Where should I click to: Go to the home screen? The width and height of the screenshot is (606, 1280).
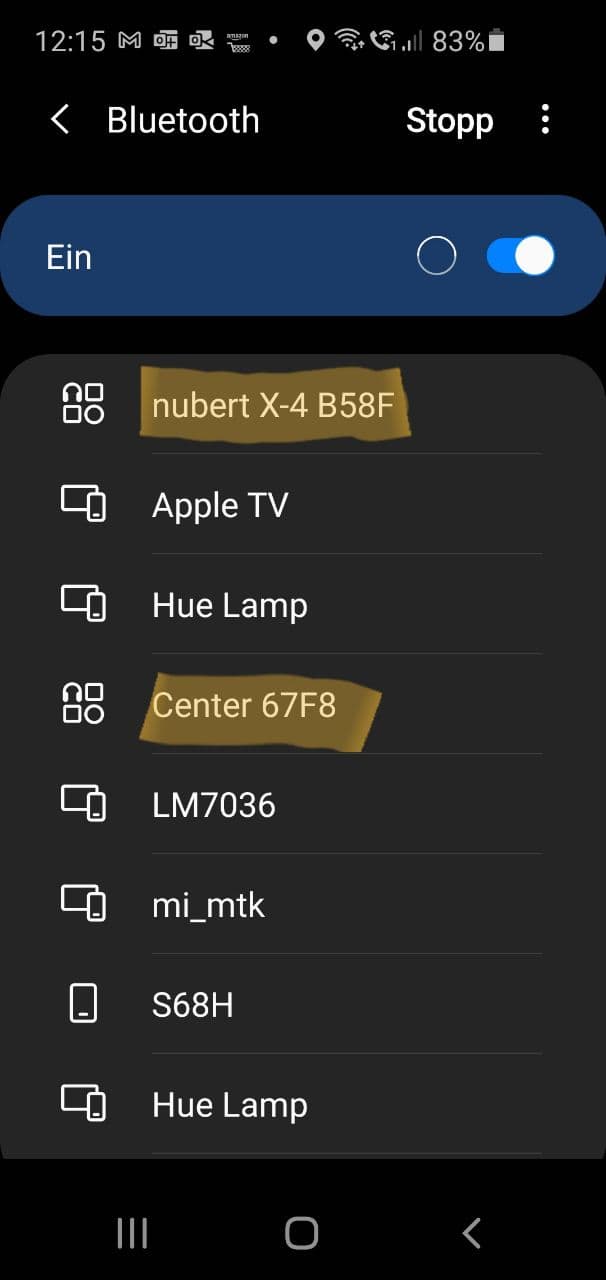pyautogui.click(x=302, y=1233)
